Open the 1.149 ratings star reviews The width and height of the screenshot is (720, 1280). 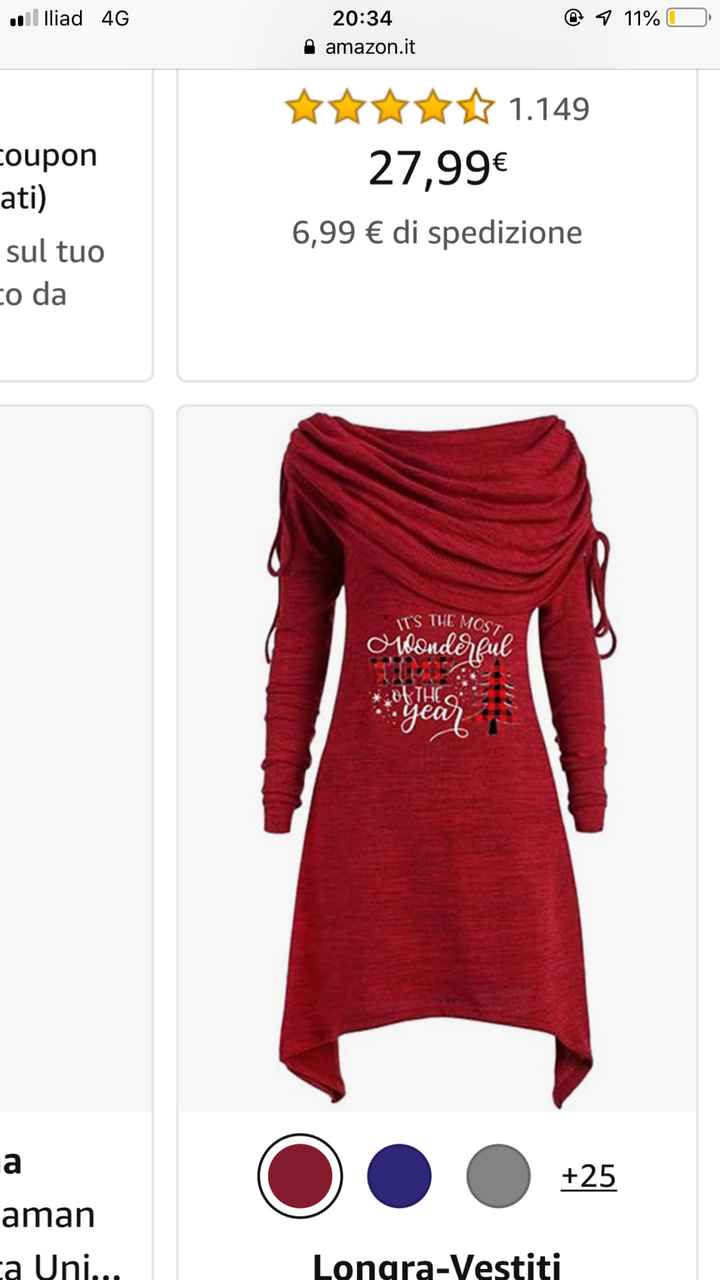[437, 107]
